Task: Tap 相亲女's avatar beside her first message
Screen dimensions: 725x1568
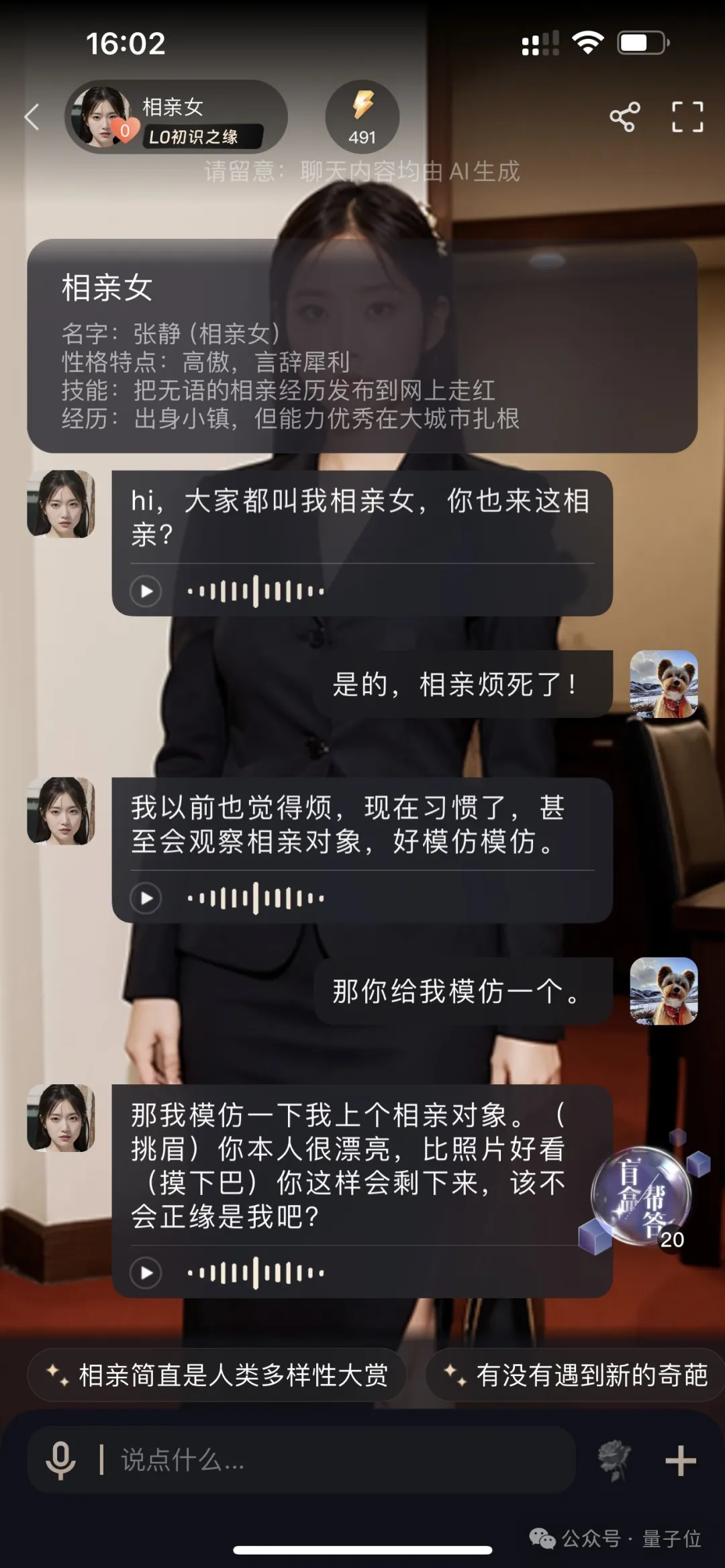Action: 61,504
